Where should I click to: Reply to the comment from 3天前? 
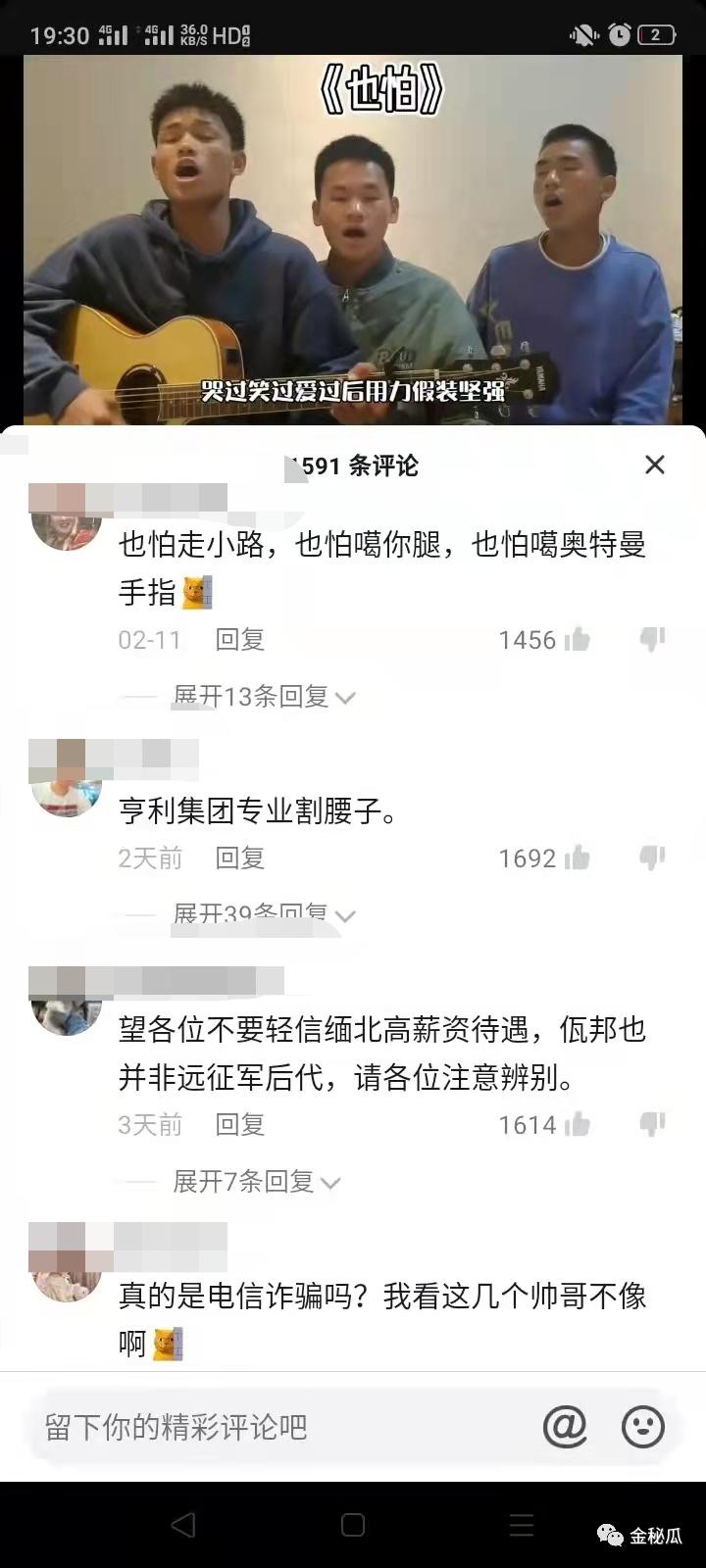point(240,1125)
